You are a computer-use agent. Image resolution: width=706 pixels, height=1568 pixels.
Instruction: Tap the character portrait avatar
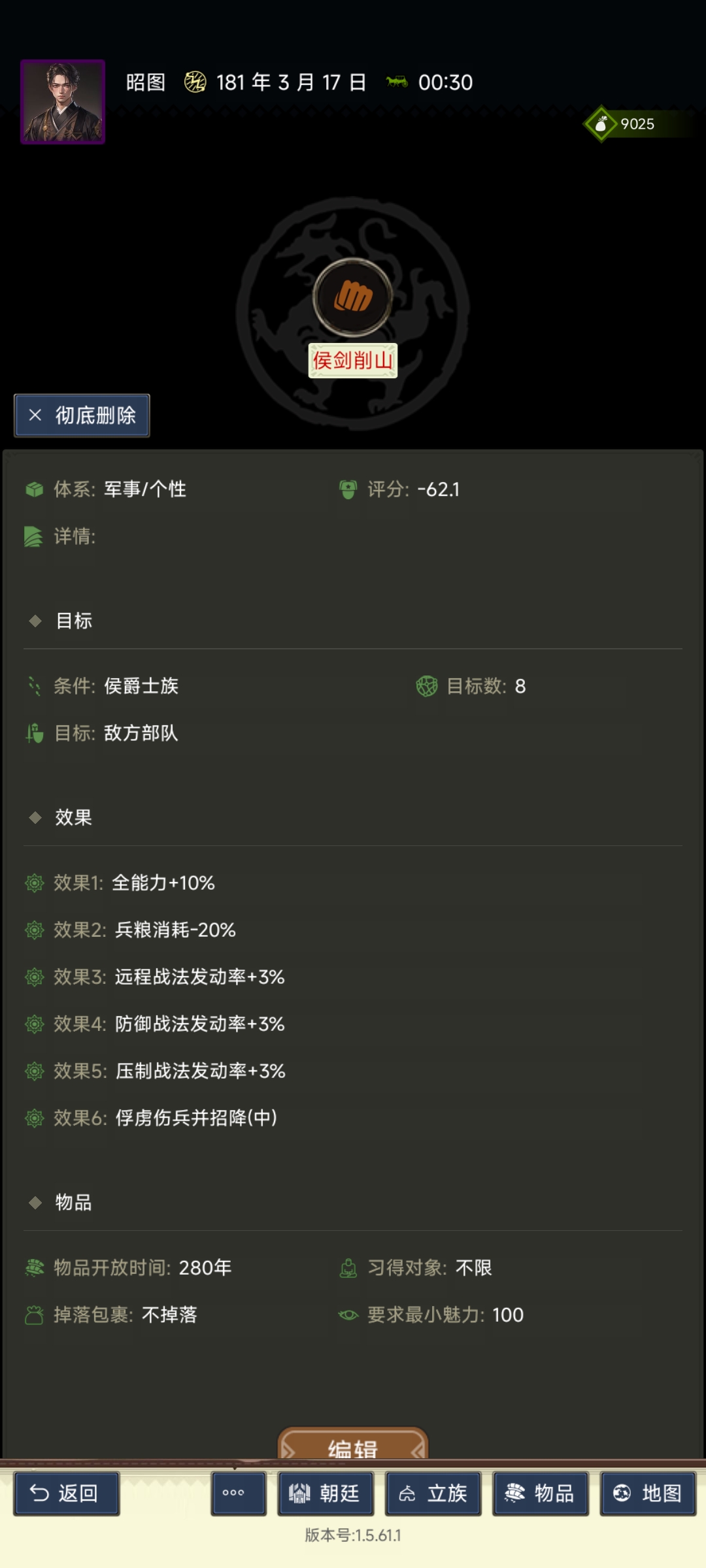pos(63,102)
